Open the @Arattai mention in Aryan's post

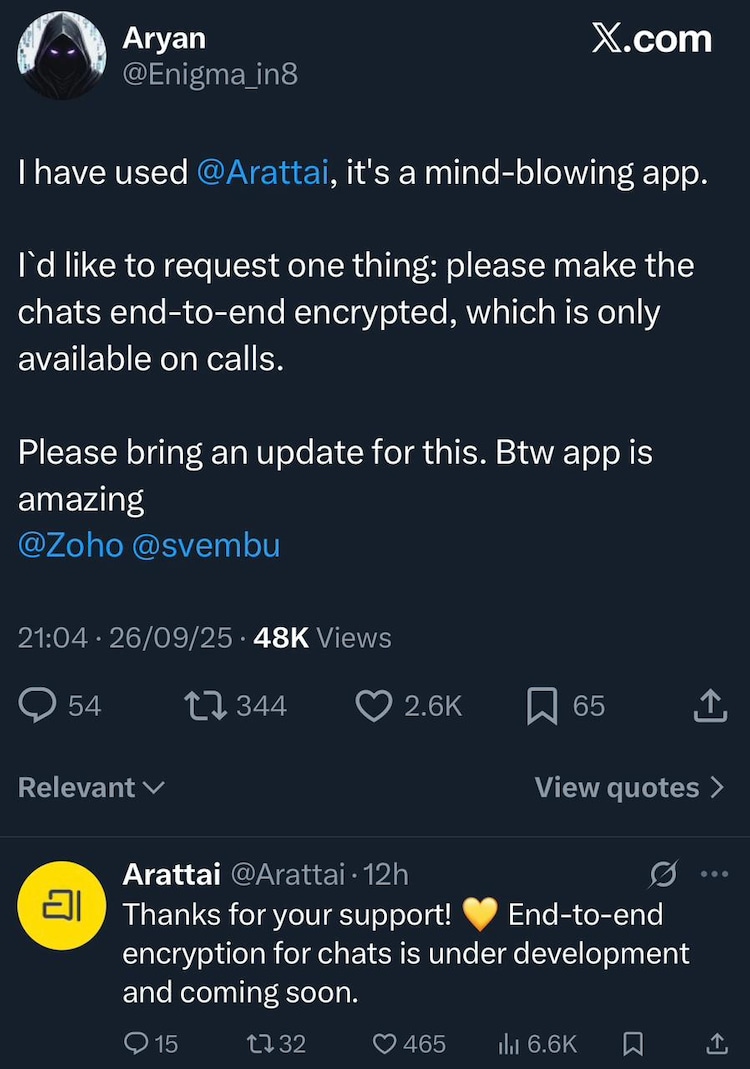(x=264, y=172)
